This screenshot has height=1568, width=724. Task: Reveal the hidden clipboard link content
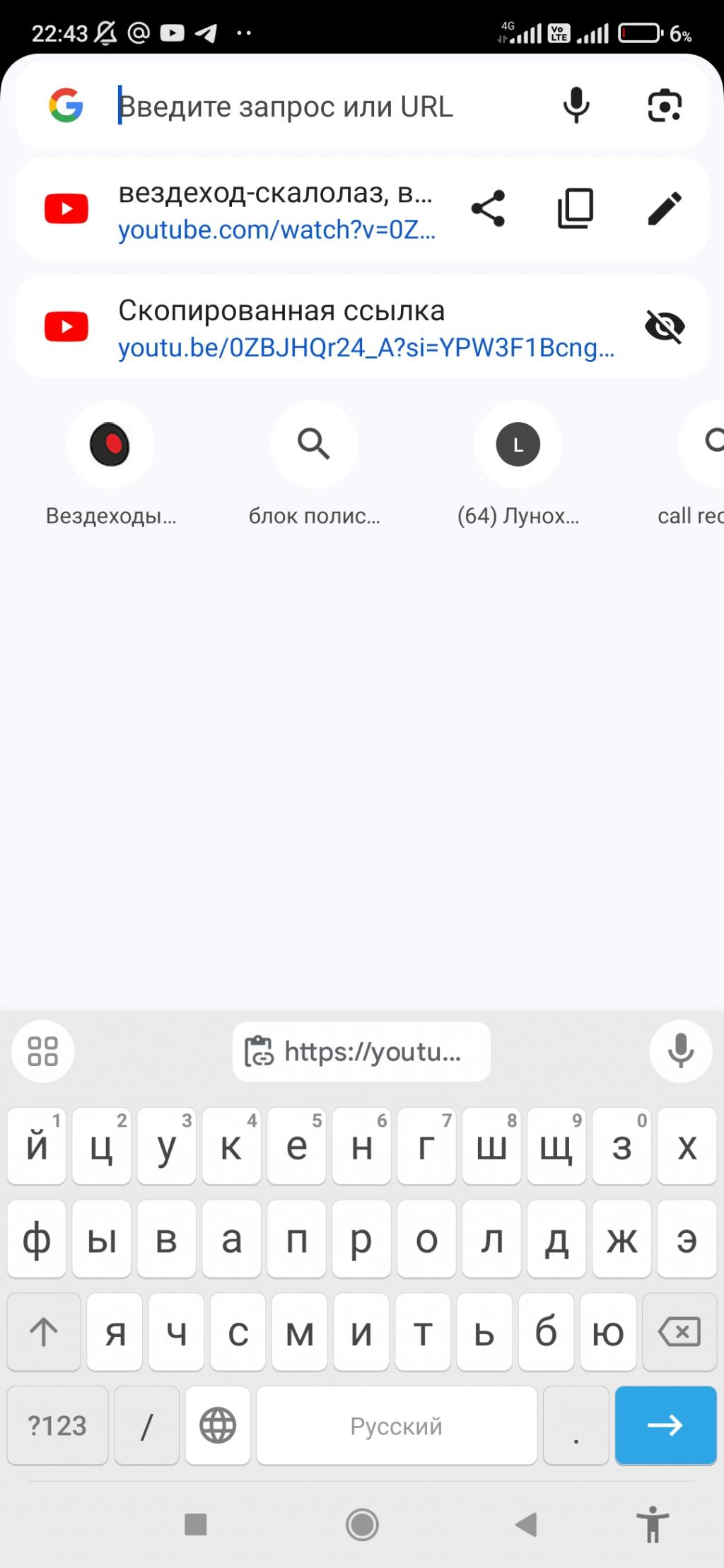click(665, 327)
